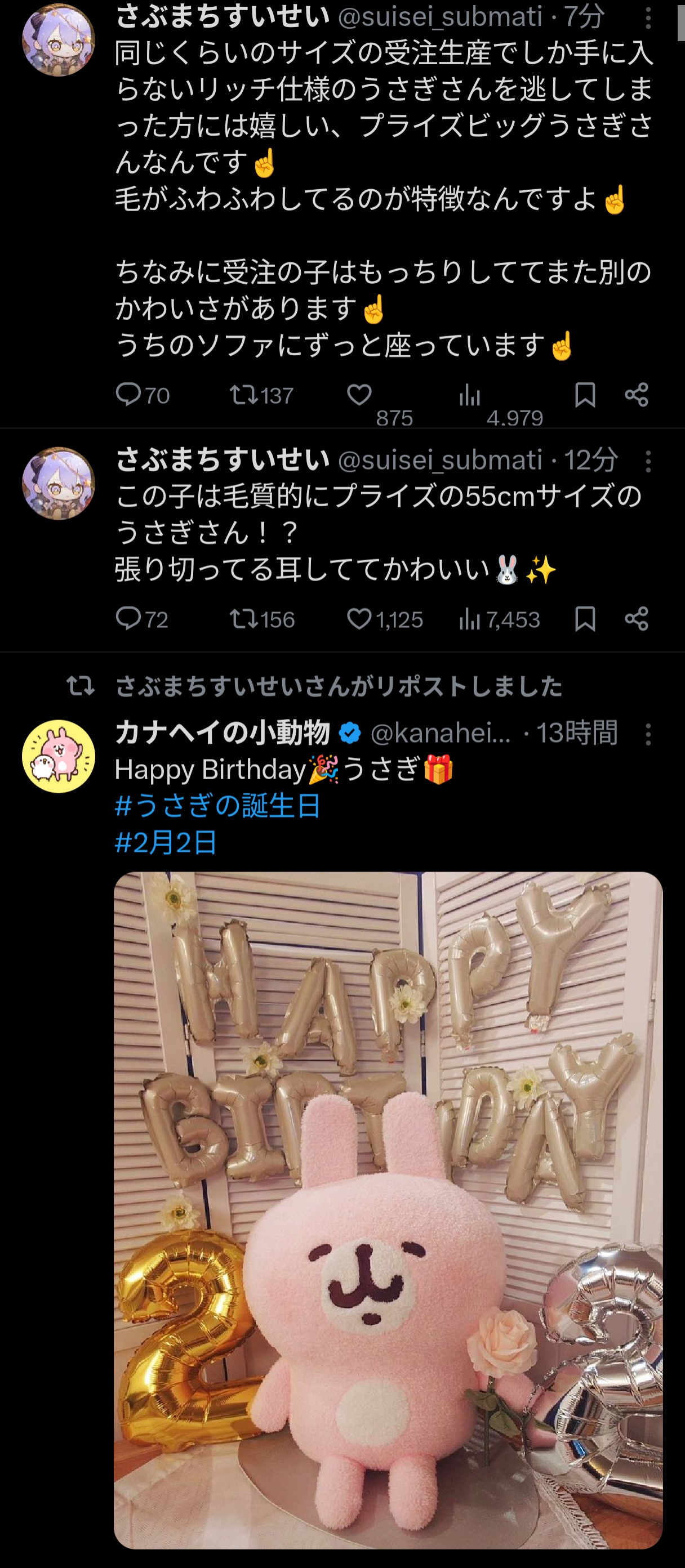This screenshot has height=1568, width=685.
Task: Open overflow menu of the 7分 tweet
Action: pos(648,18)
